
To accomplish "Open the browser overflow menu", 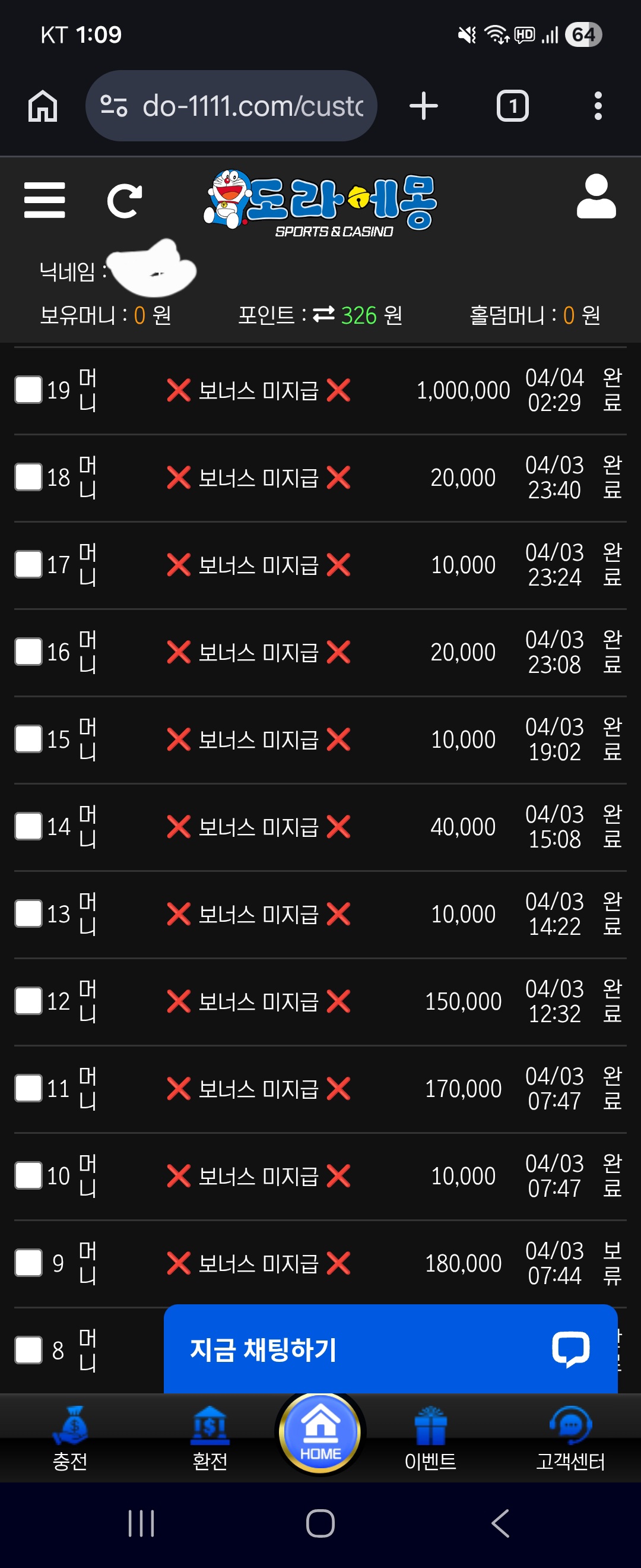I will pos(598,106).
